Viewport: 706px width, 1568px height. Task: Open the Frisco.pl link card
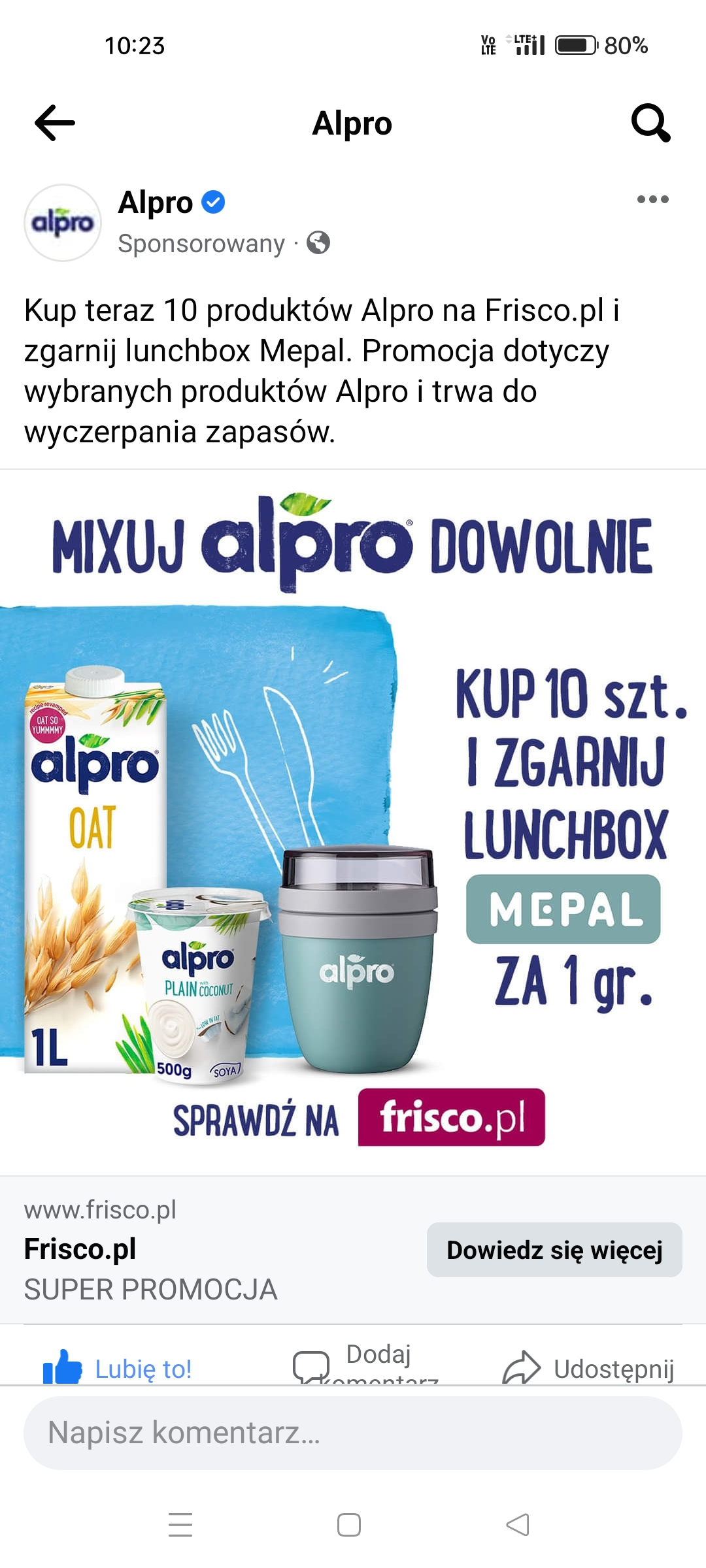pyautogui.click(x=196, y=1250)
